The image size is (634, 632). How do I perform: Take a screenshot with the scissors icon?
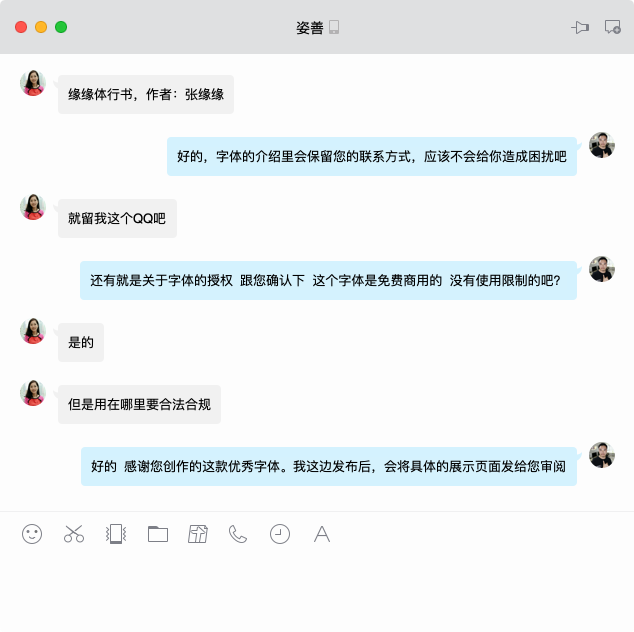[x=74, y=534]
